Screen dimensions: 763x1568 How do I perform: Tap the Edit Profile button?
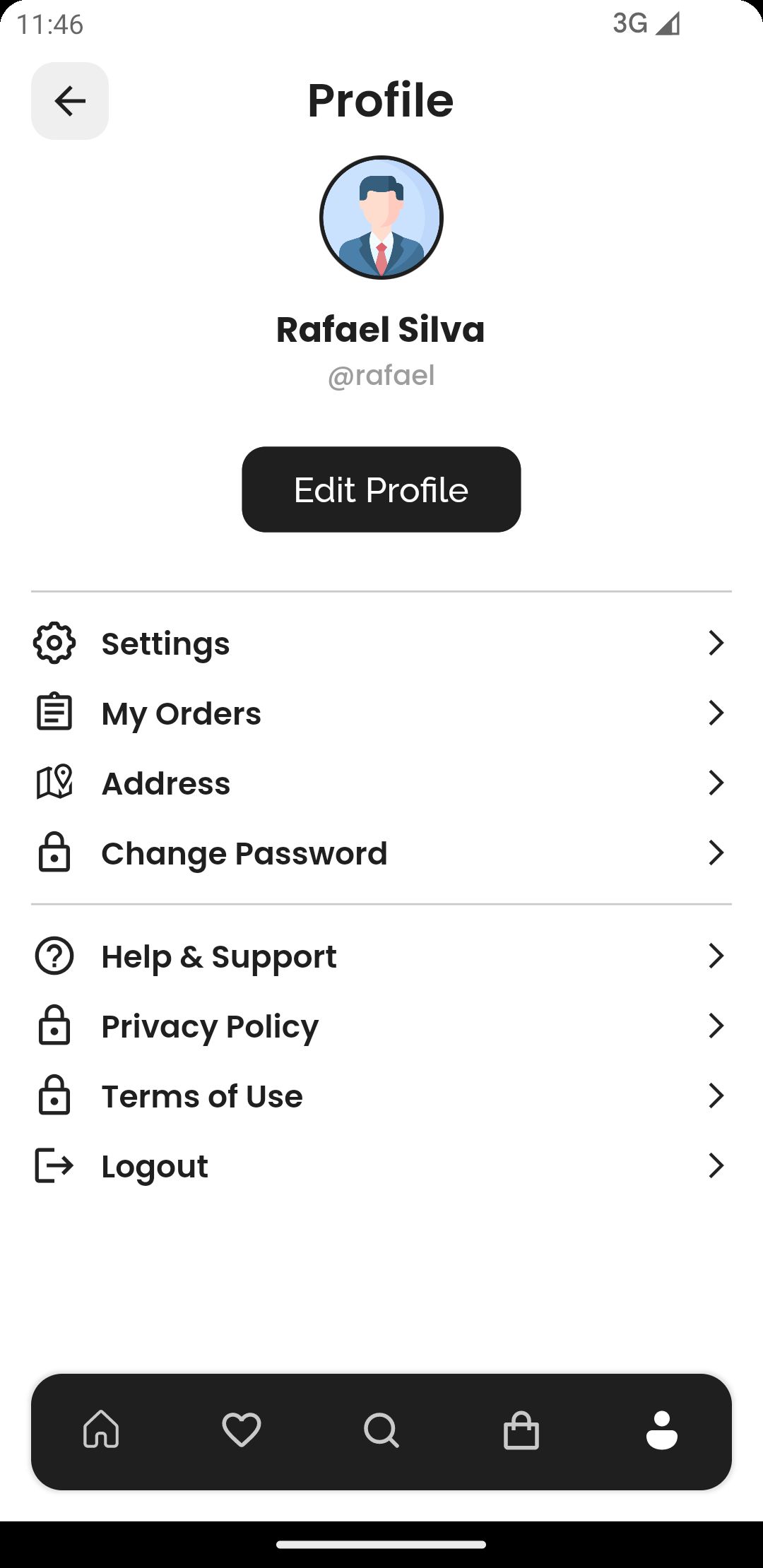[x=381, y=489]
